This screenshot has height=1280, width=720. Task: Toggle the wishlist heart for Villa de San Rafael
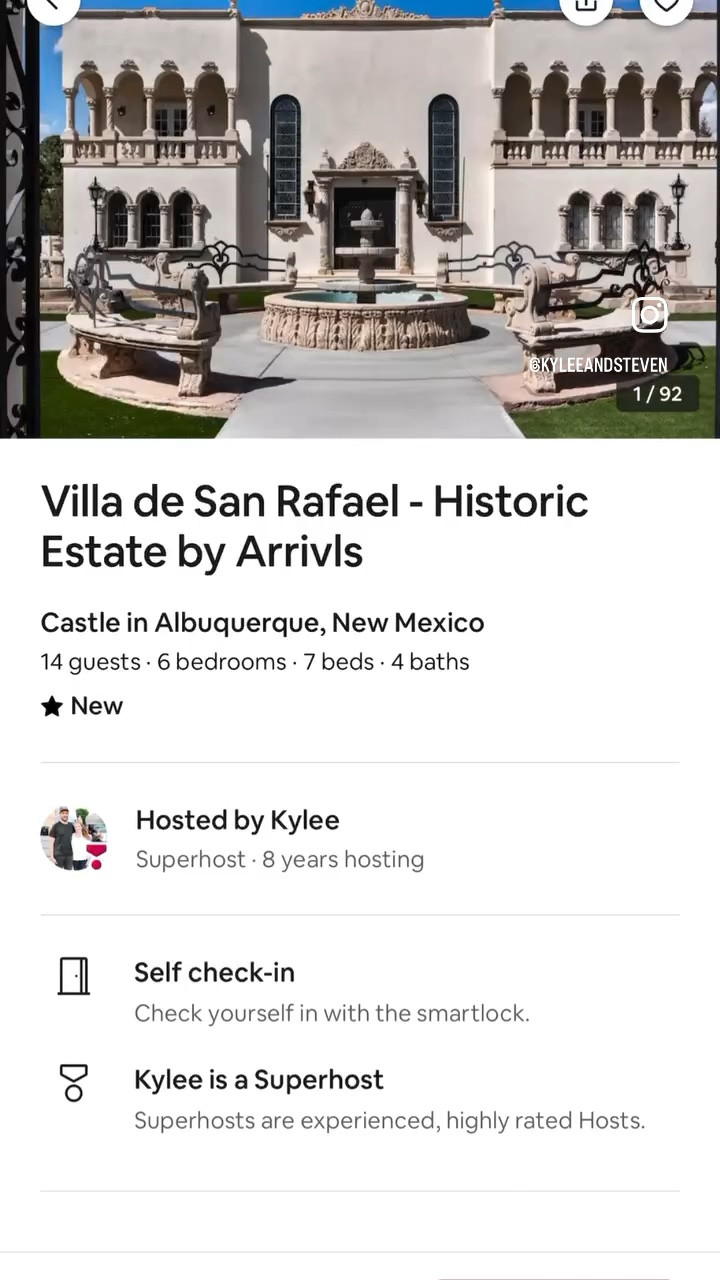pyautogui.click(x=667, y=6)
